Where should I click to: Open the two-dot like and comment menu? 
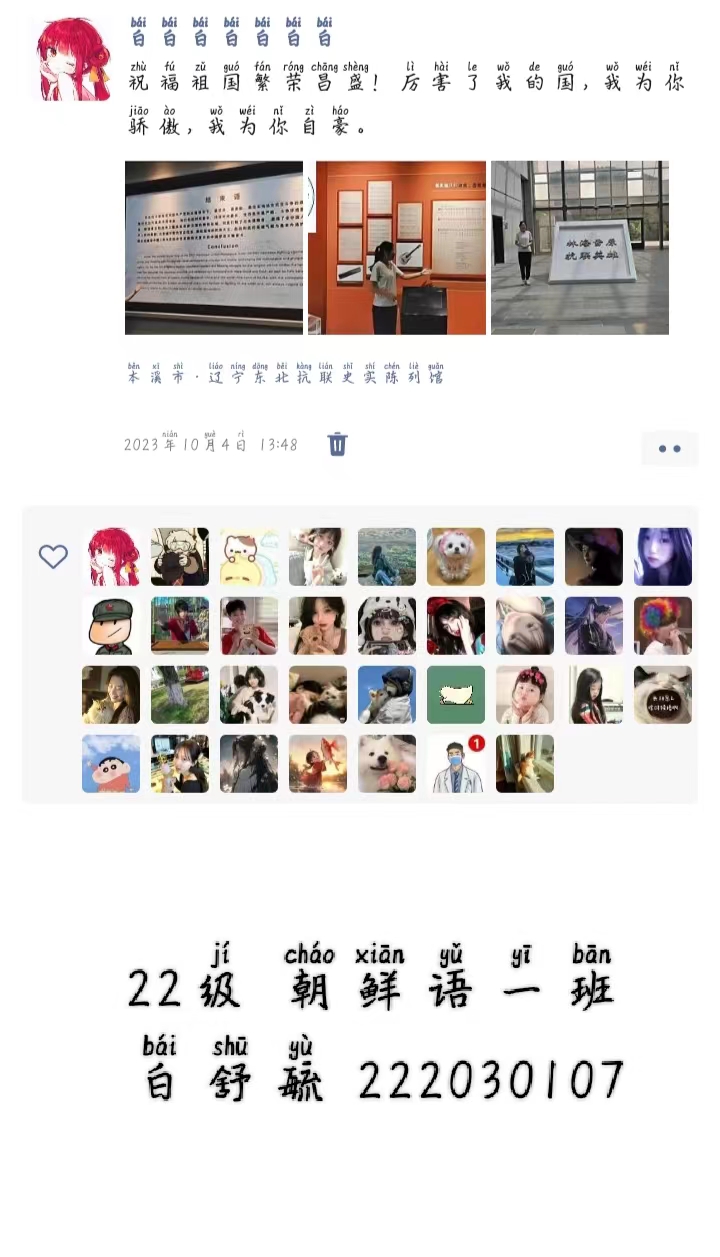(669, 449)
